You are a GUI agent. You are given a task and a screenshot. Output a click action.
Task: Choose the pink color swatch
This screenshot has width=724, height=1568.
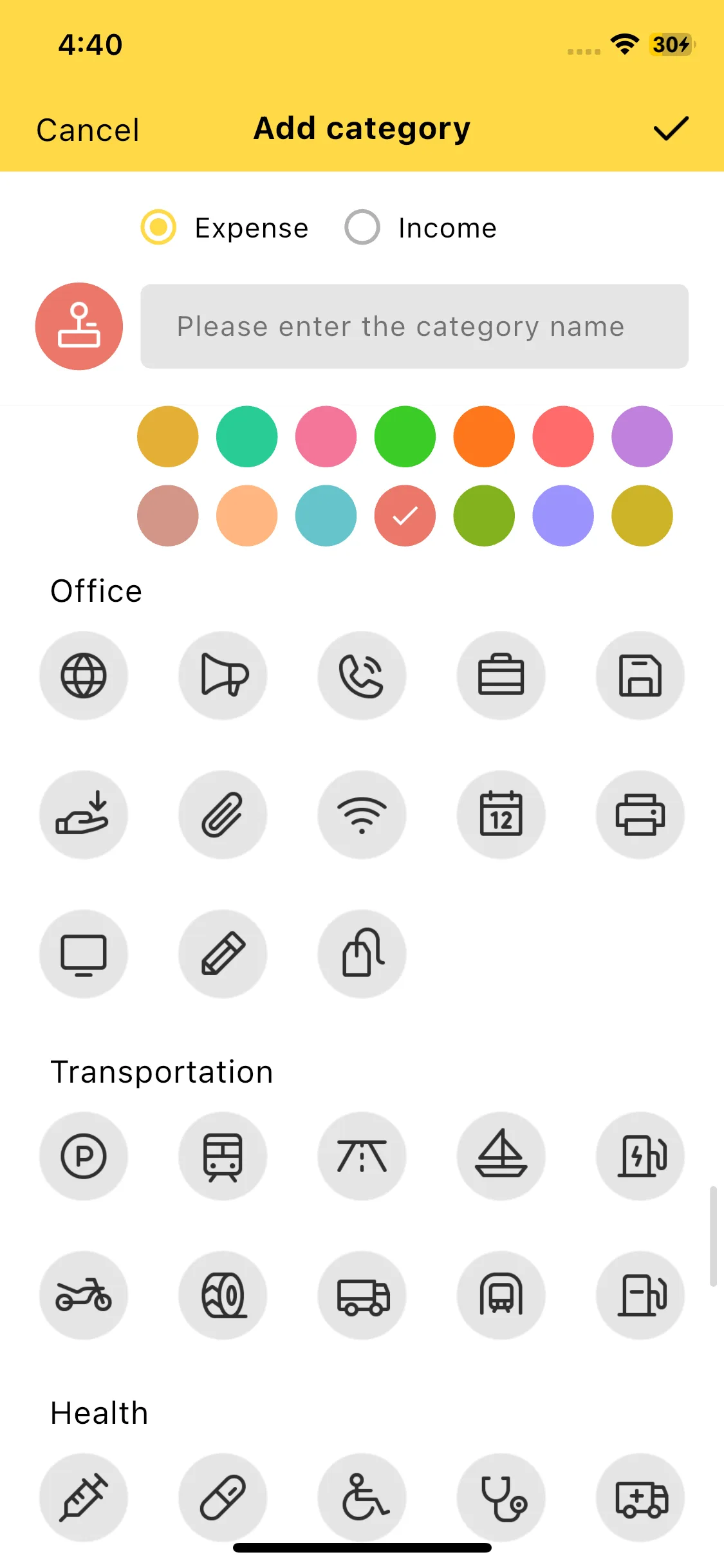326,436
